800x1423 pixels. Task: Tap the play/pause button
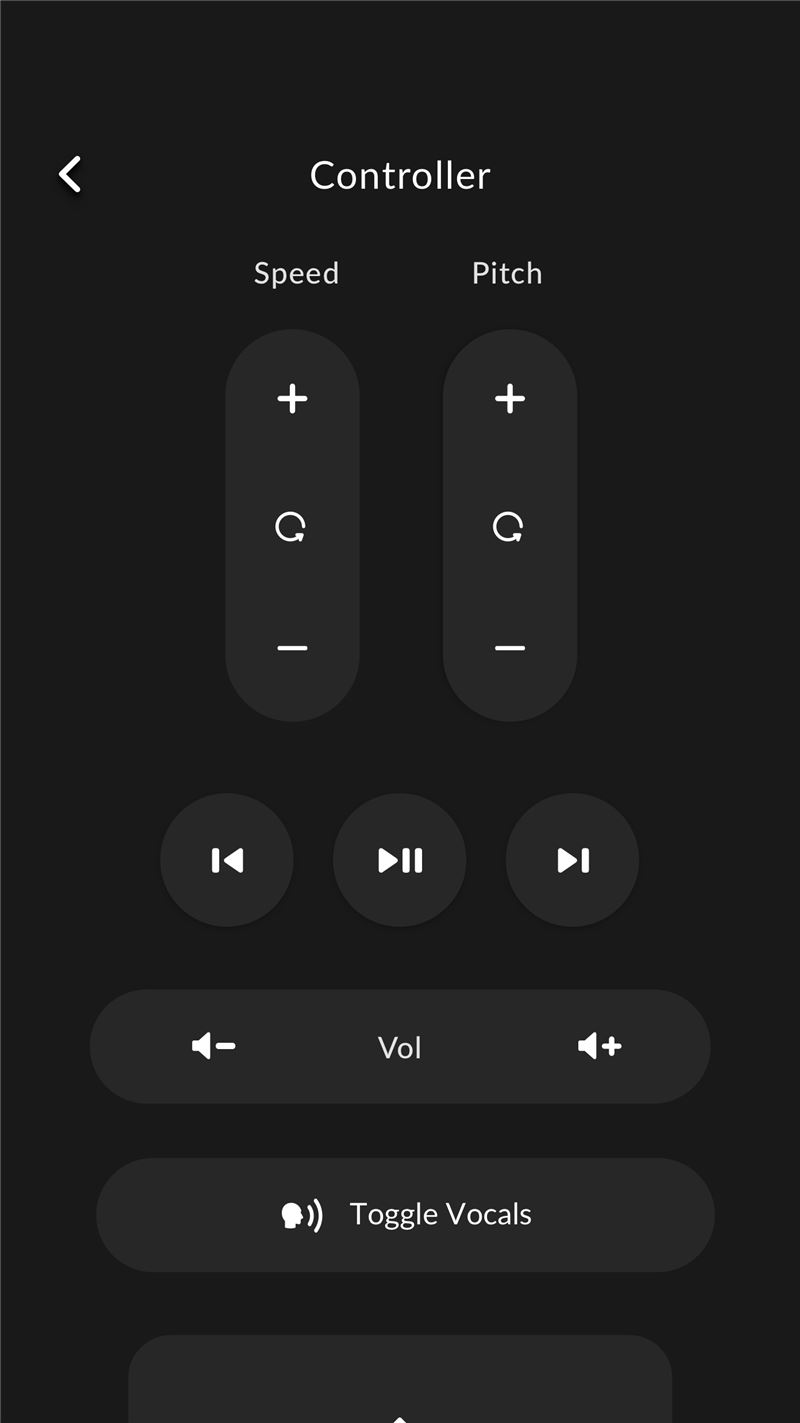click(400, 860)
